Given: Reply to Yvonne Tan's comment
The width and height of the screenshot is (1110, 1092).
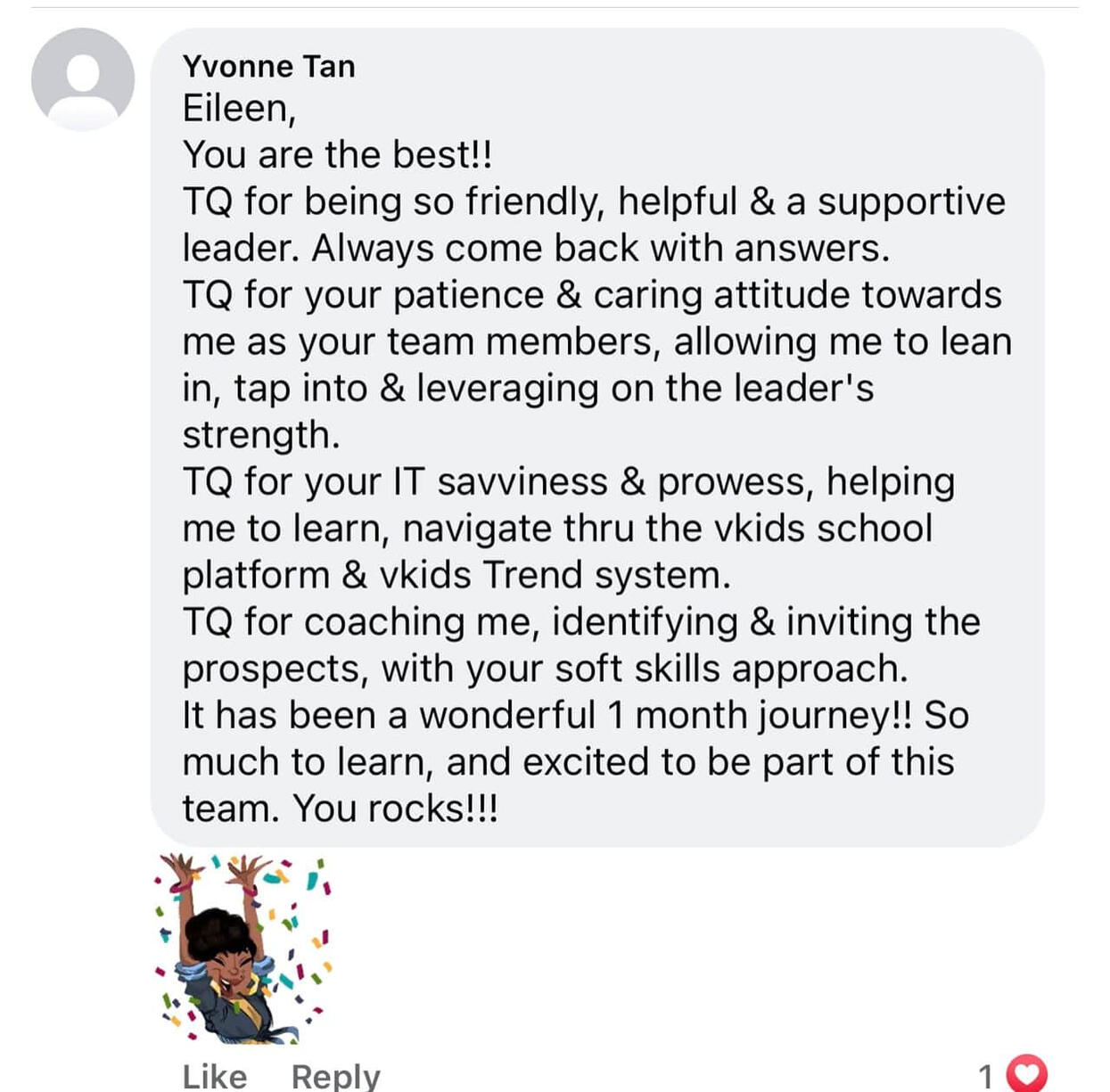Looking at the screenshot, I should pyautogui.click(x=335, y=1075).
